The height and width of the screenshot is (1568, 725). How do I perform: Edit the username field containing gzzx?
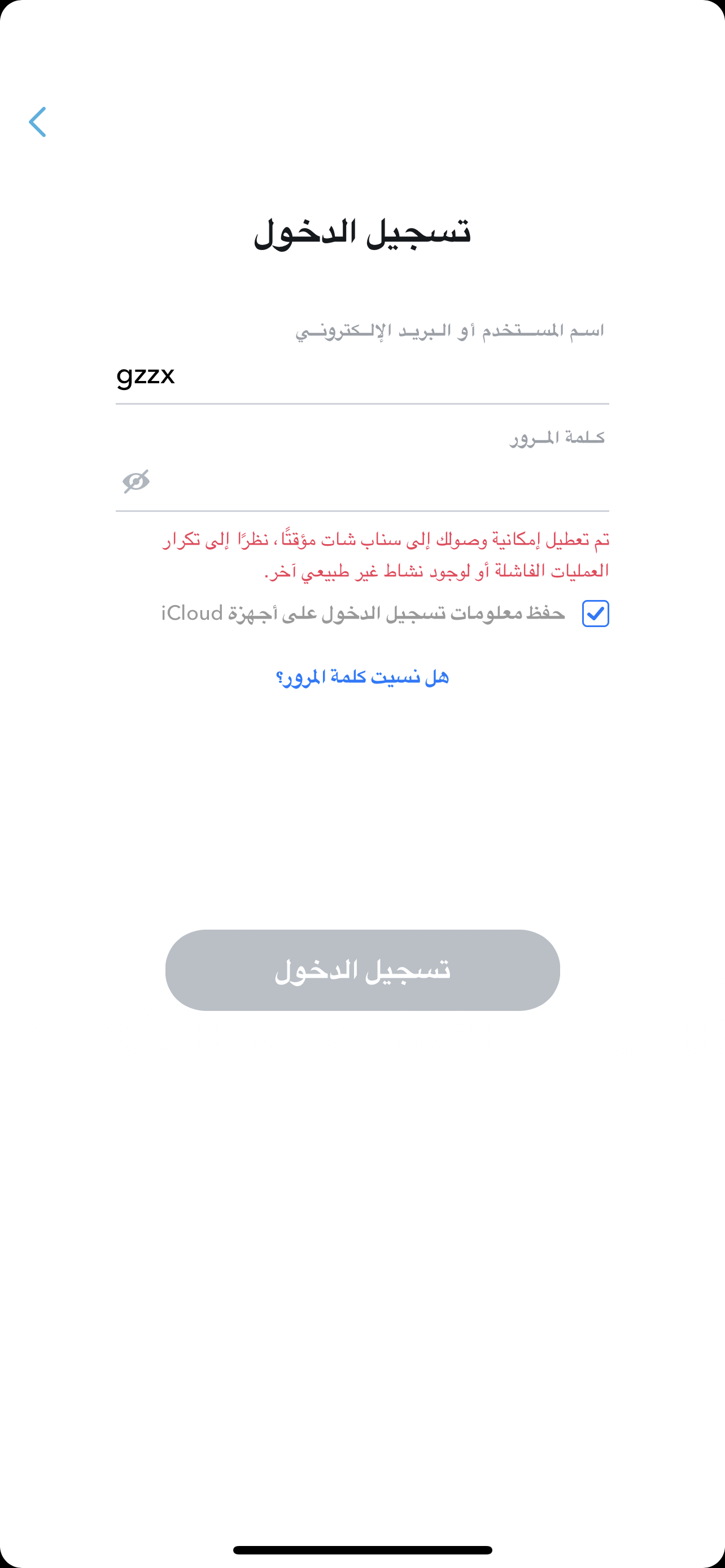tap(362, 374)
